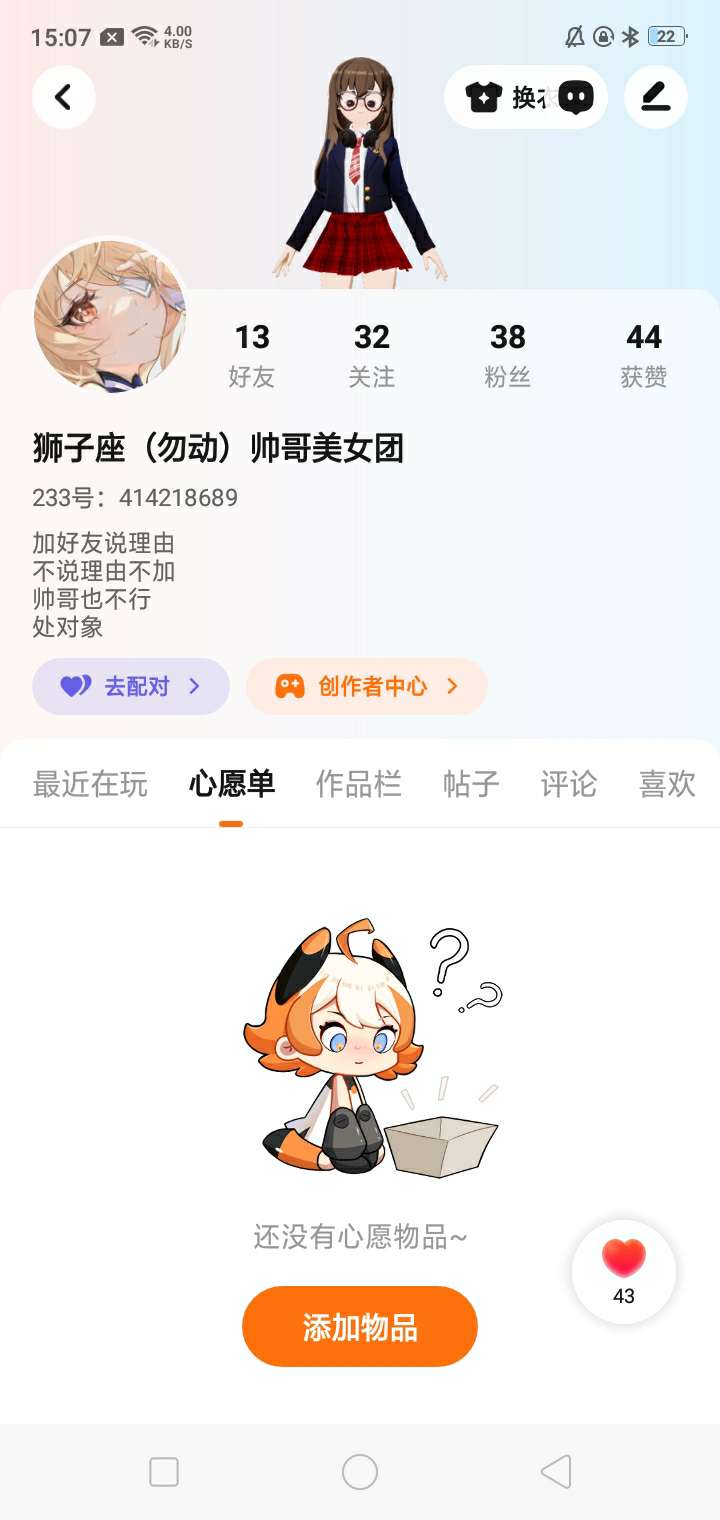Open the profile avatar picture

coord(110,317)
